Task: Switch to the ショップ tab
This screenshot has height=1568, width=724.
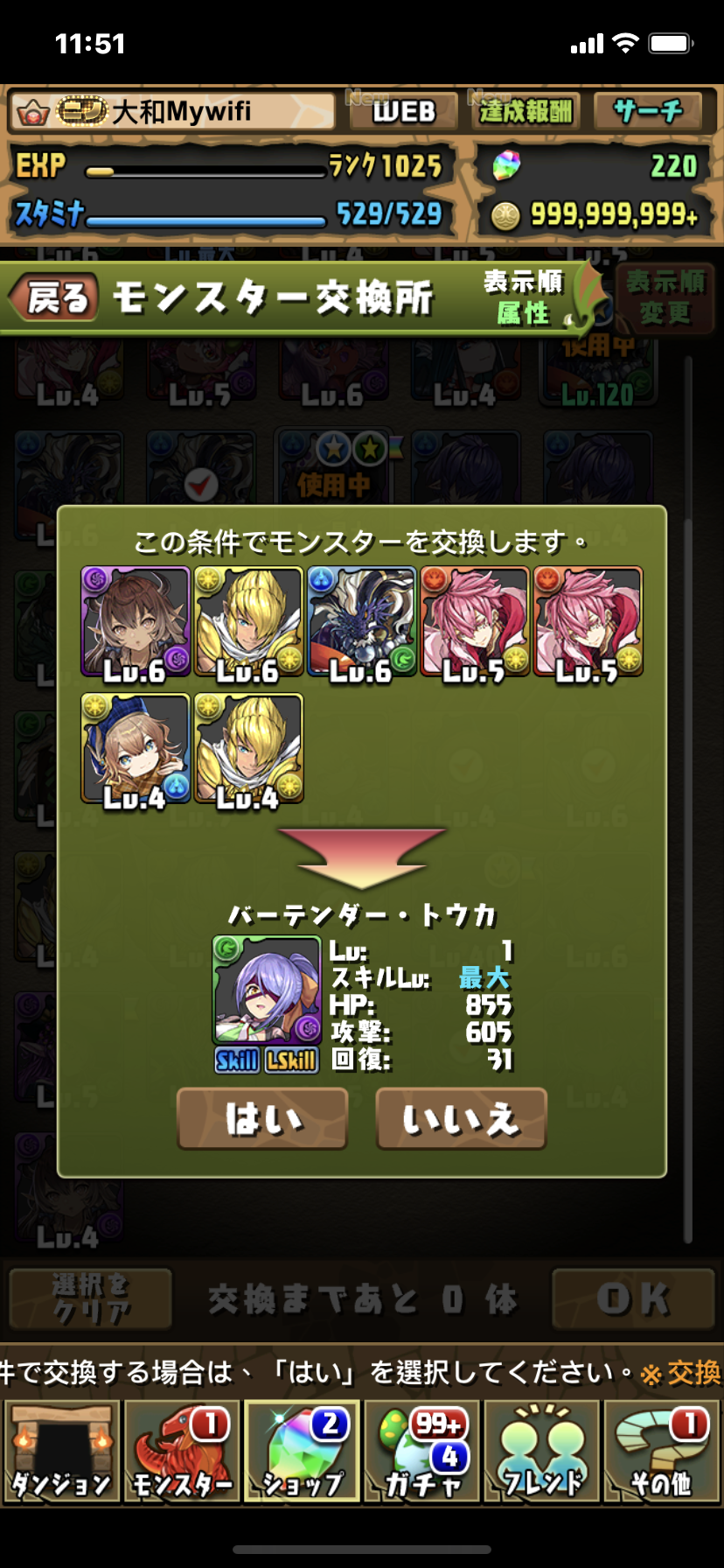Action: pyautogui.click(x=302, y=1452)
